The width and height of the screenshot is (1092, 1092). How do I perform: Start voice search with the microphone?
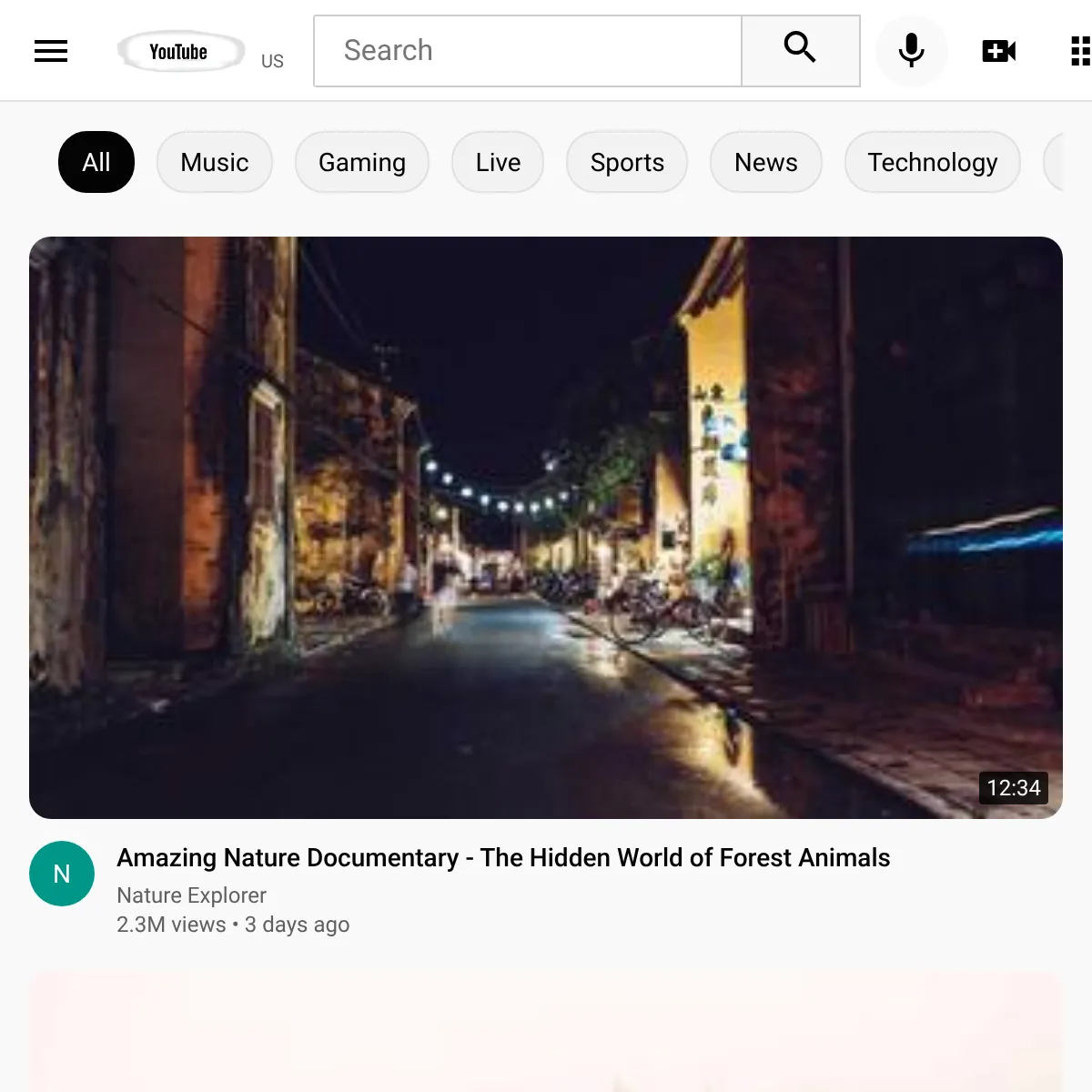pyautogui.click(x=911, y=51)
